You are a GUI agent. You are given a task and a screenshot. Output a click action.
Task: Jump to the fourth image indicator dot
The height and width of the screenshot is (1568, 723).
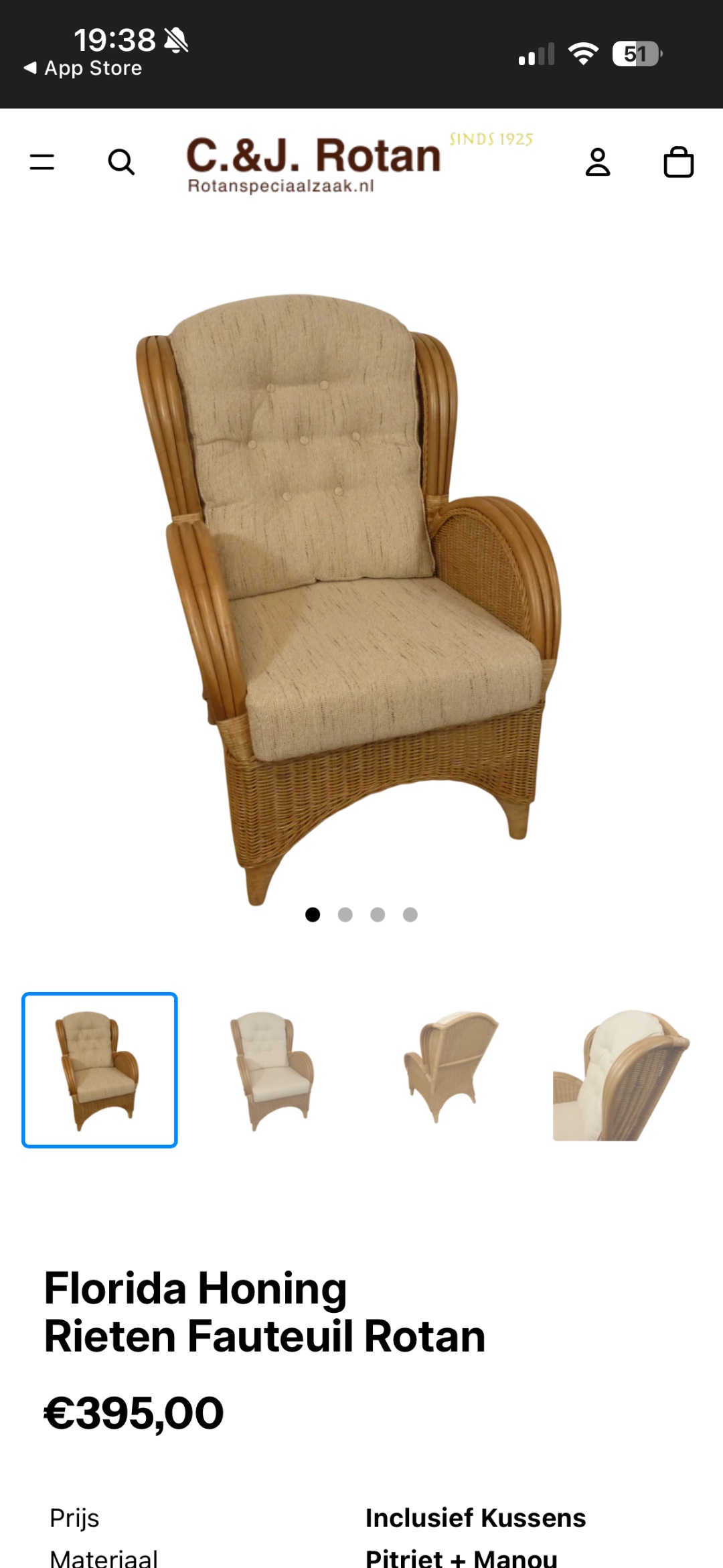(410, 915)
